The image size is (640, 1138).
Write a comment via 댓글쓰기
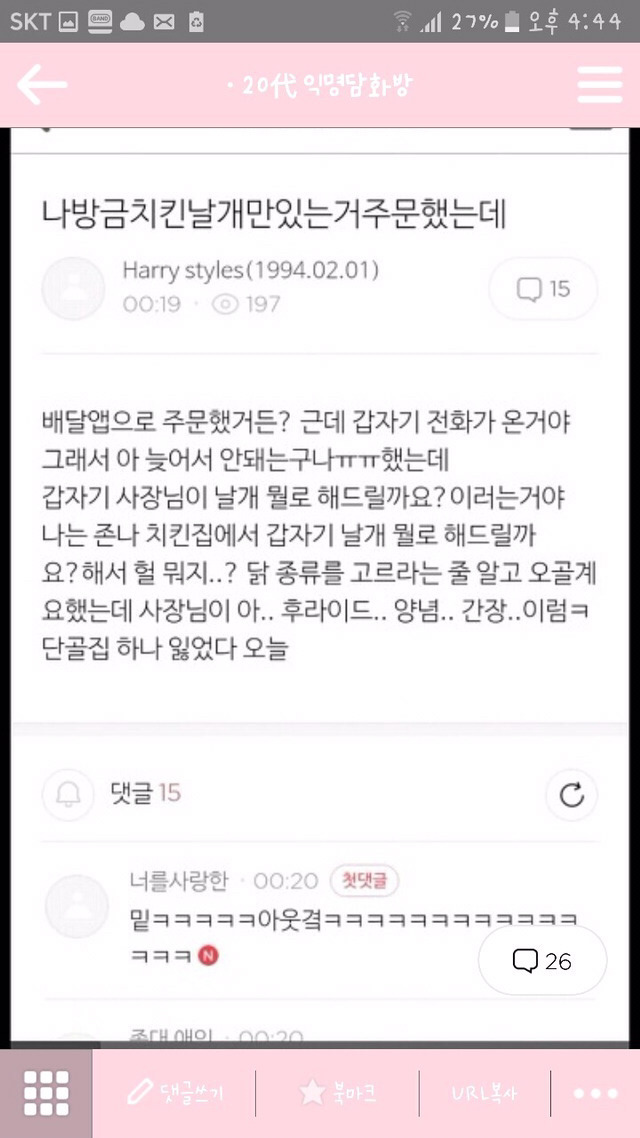tap(176, 1093)
